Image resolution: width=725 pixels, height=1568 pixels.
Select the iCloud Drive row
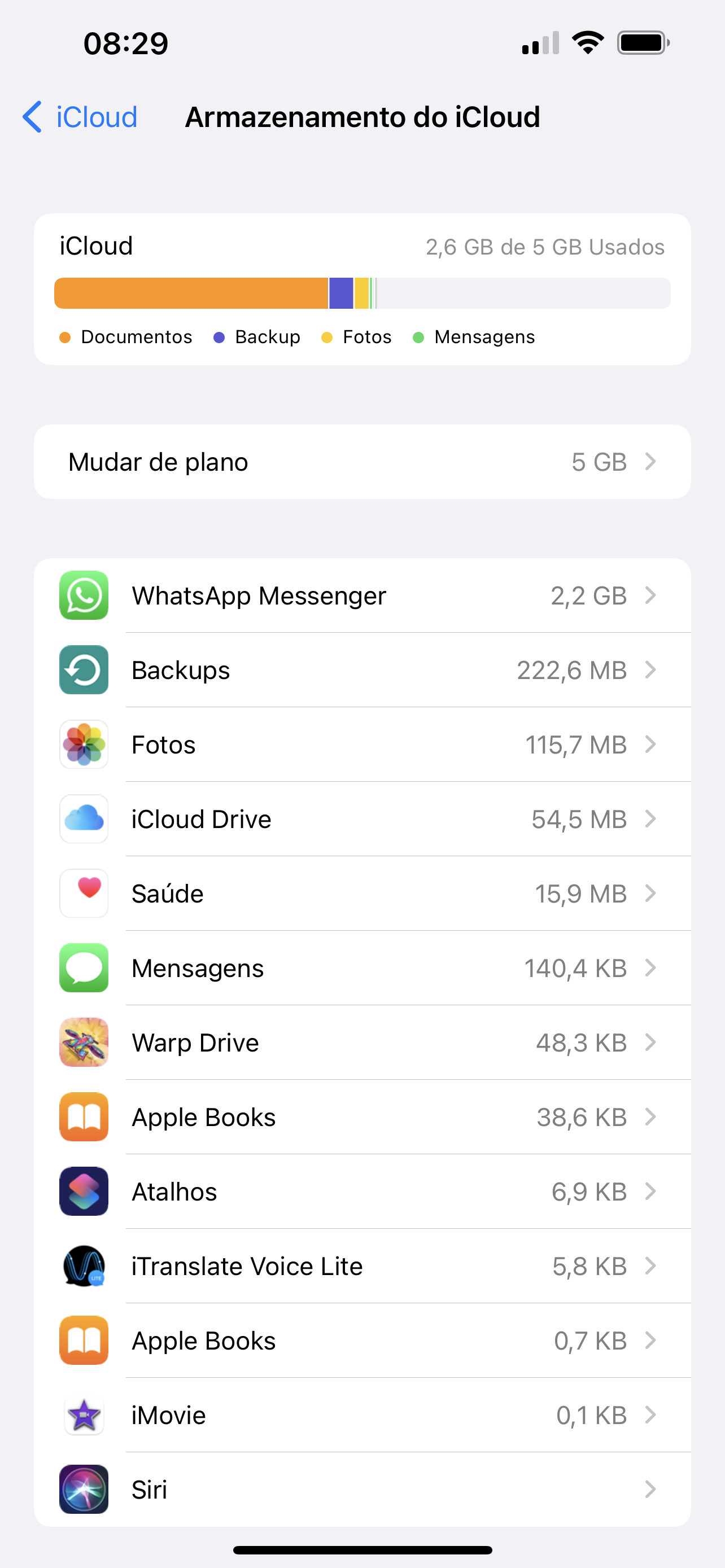click(x=362, y=818)
